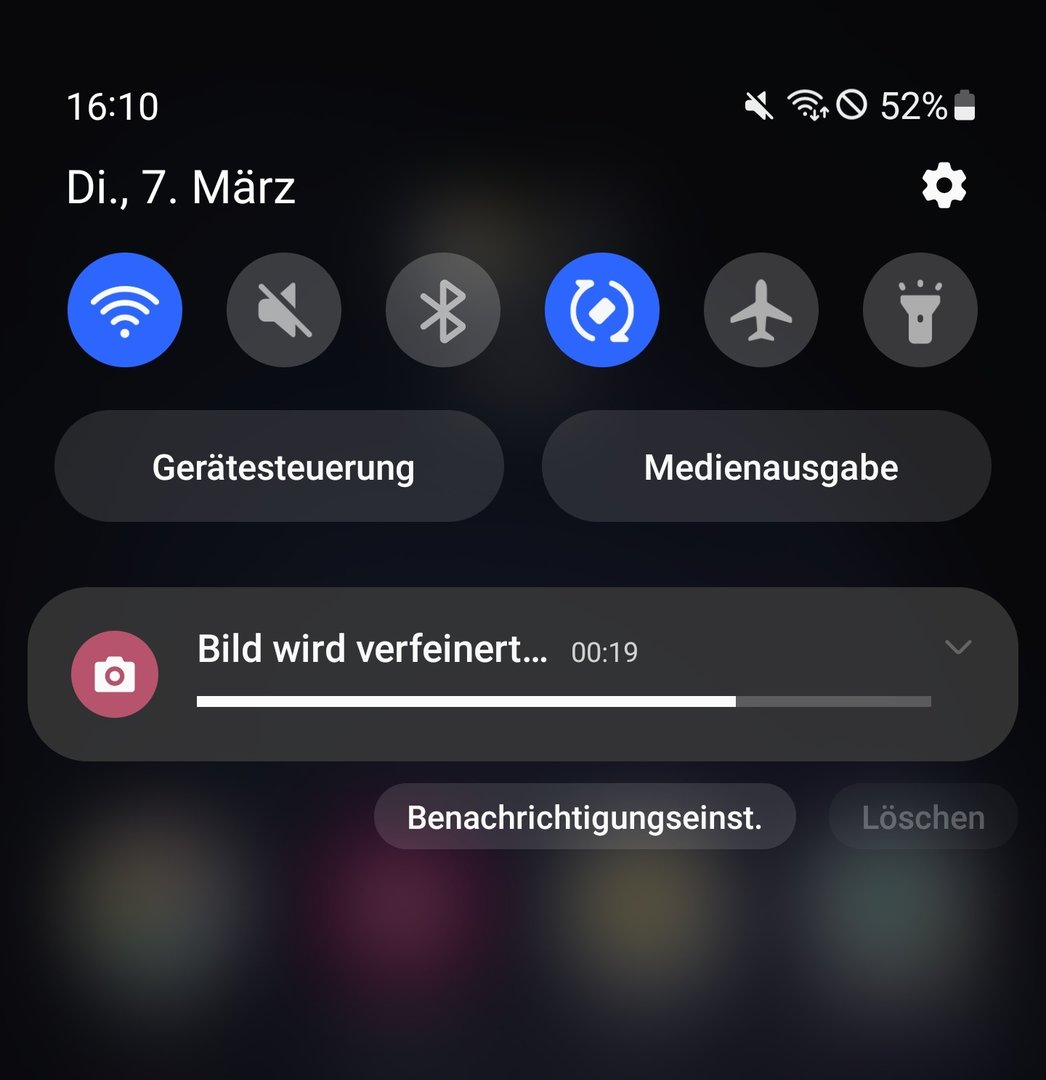Expand the 'Bild wird verfeinert' notification
This screenshot has height=1080, width=1046.
pyautogui.click(x=957, y=648)
